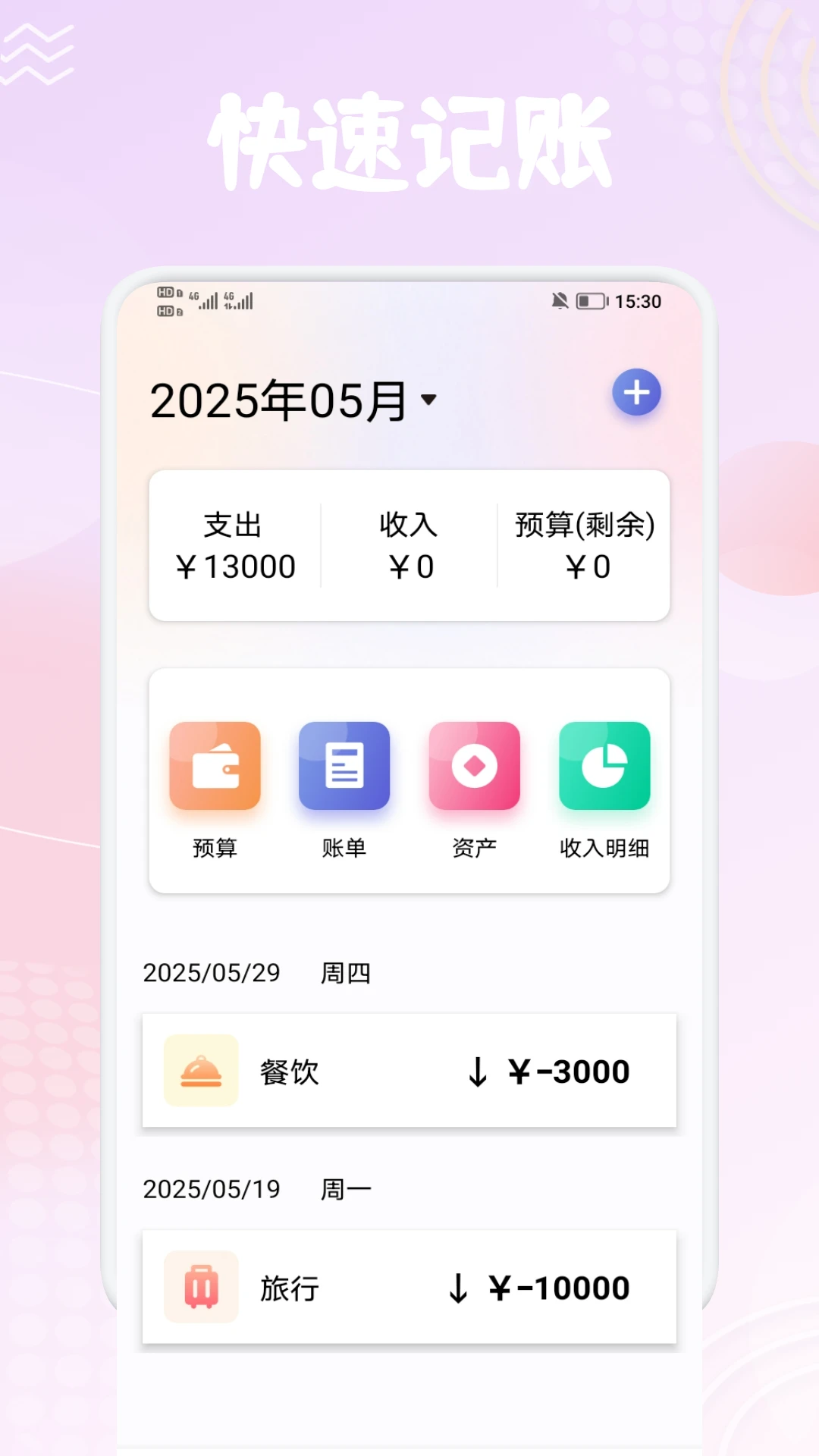
Task: Tap the blue plus button to add record
Action: [637, 392]
